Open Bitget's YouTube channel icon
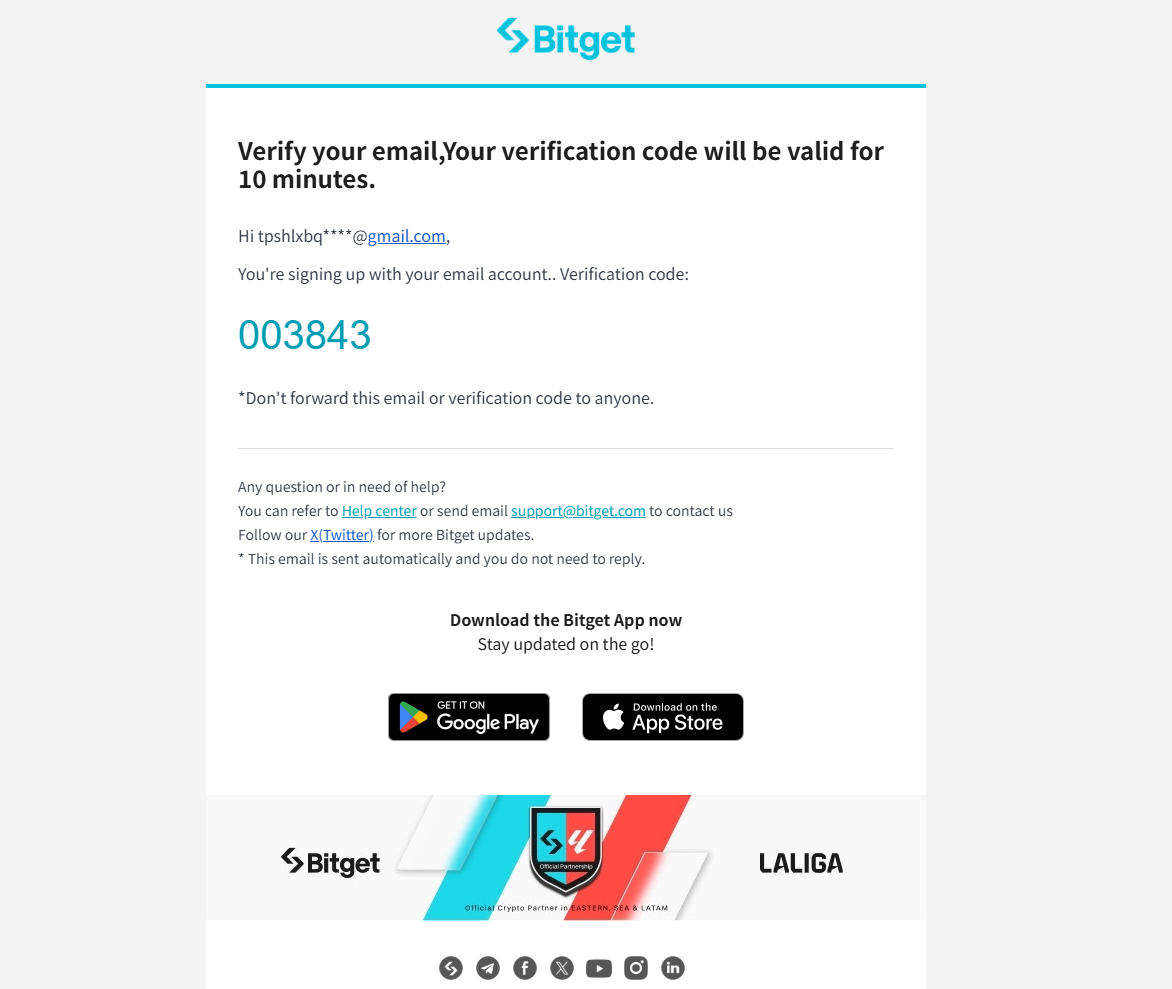Image resolution: width=1172 pixels, height=989 pixels. (599, 968)
